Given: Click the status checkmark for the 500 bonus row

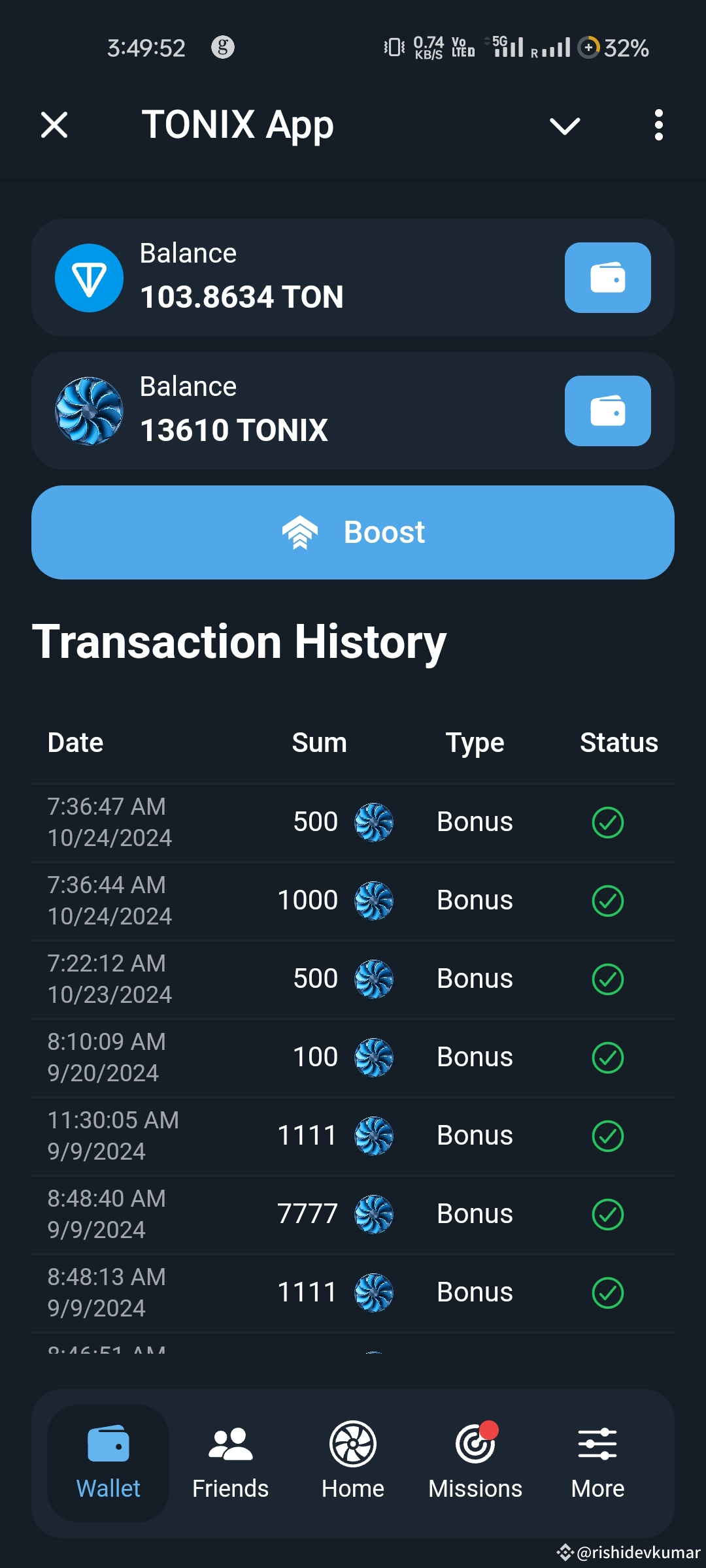Looking at the screenshot, I should pos(607,821).
